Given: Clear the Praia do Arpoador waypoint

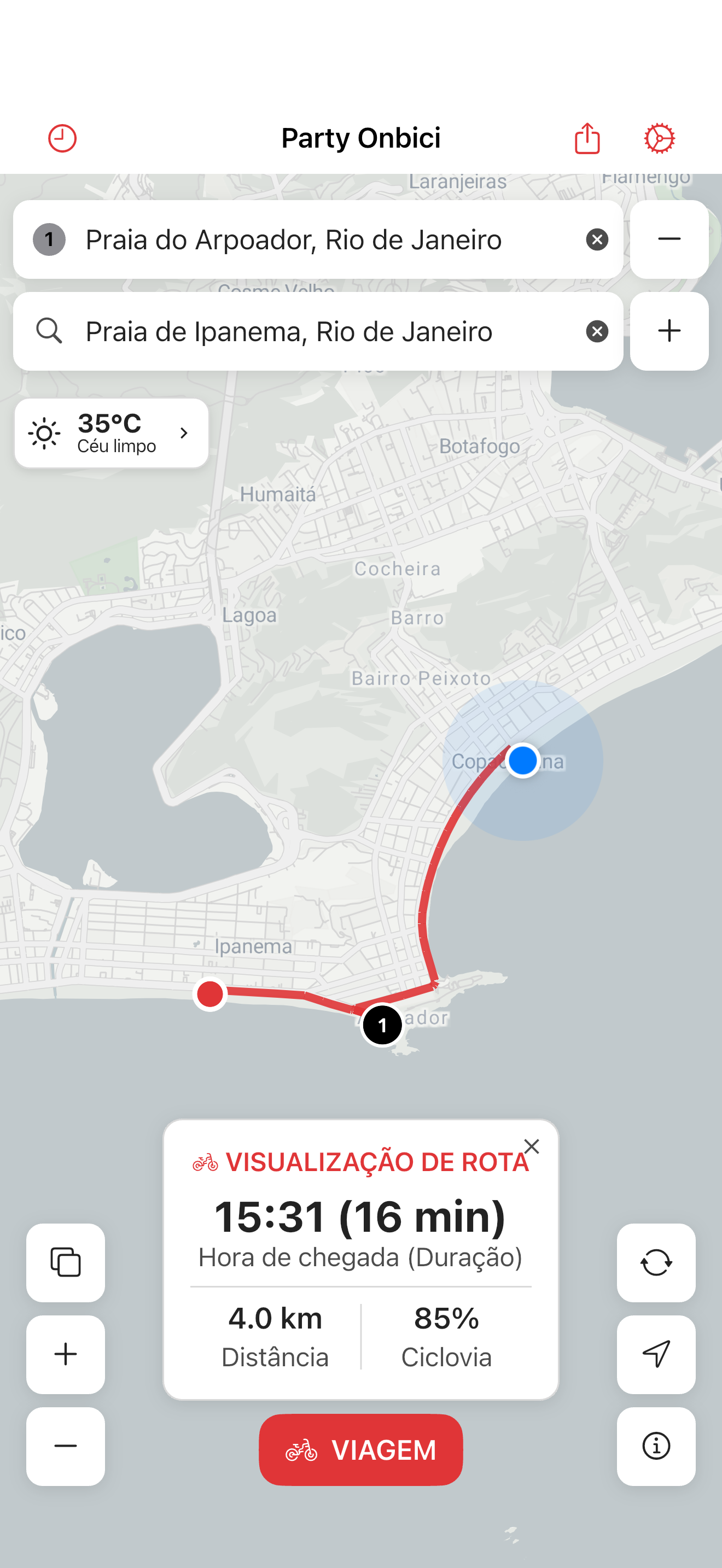Looking at the screenshot, I should coord(597,240).
